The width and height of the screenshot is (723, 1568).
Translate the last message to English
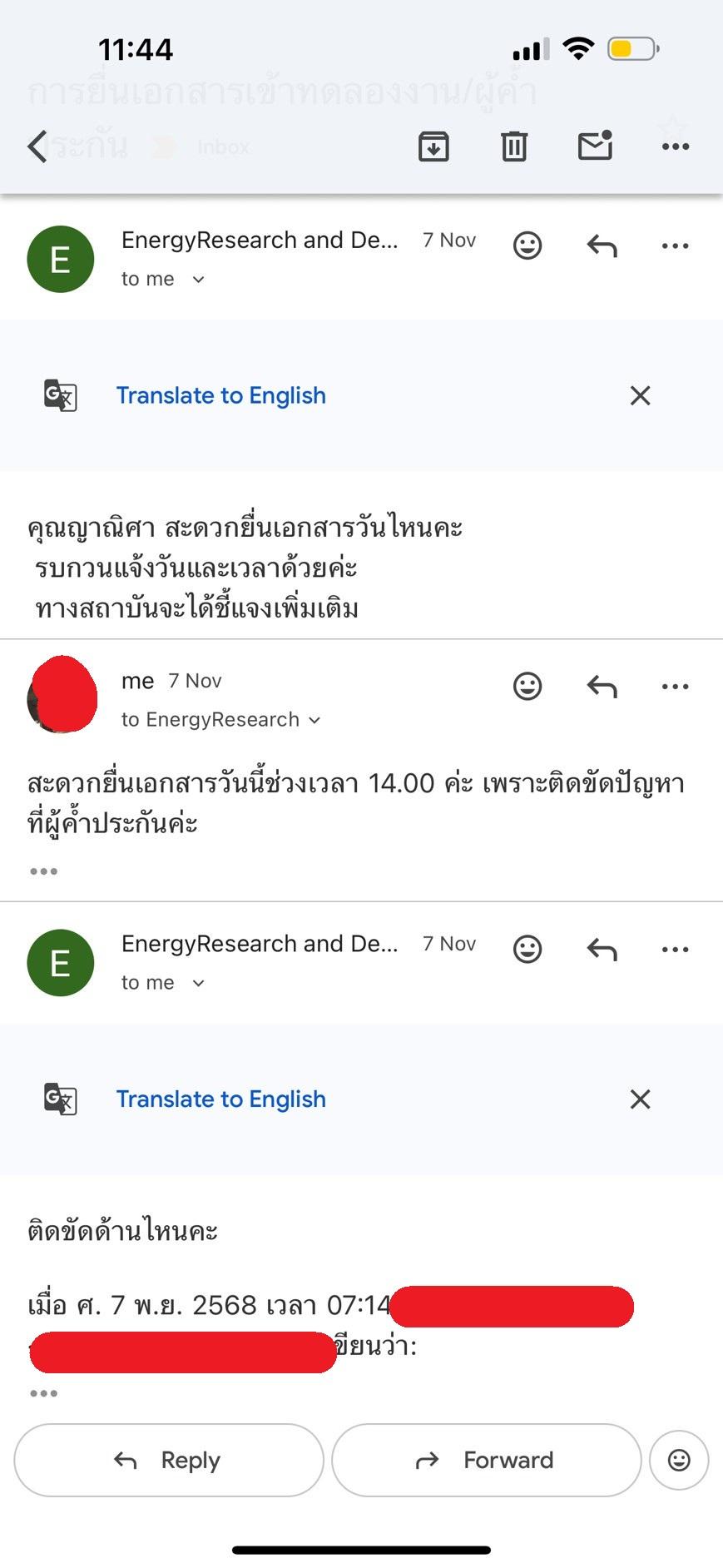pyautogui.click(x=220, y=1099)
